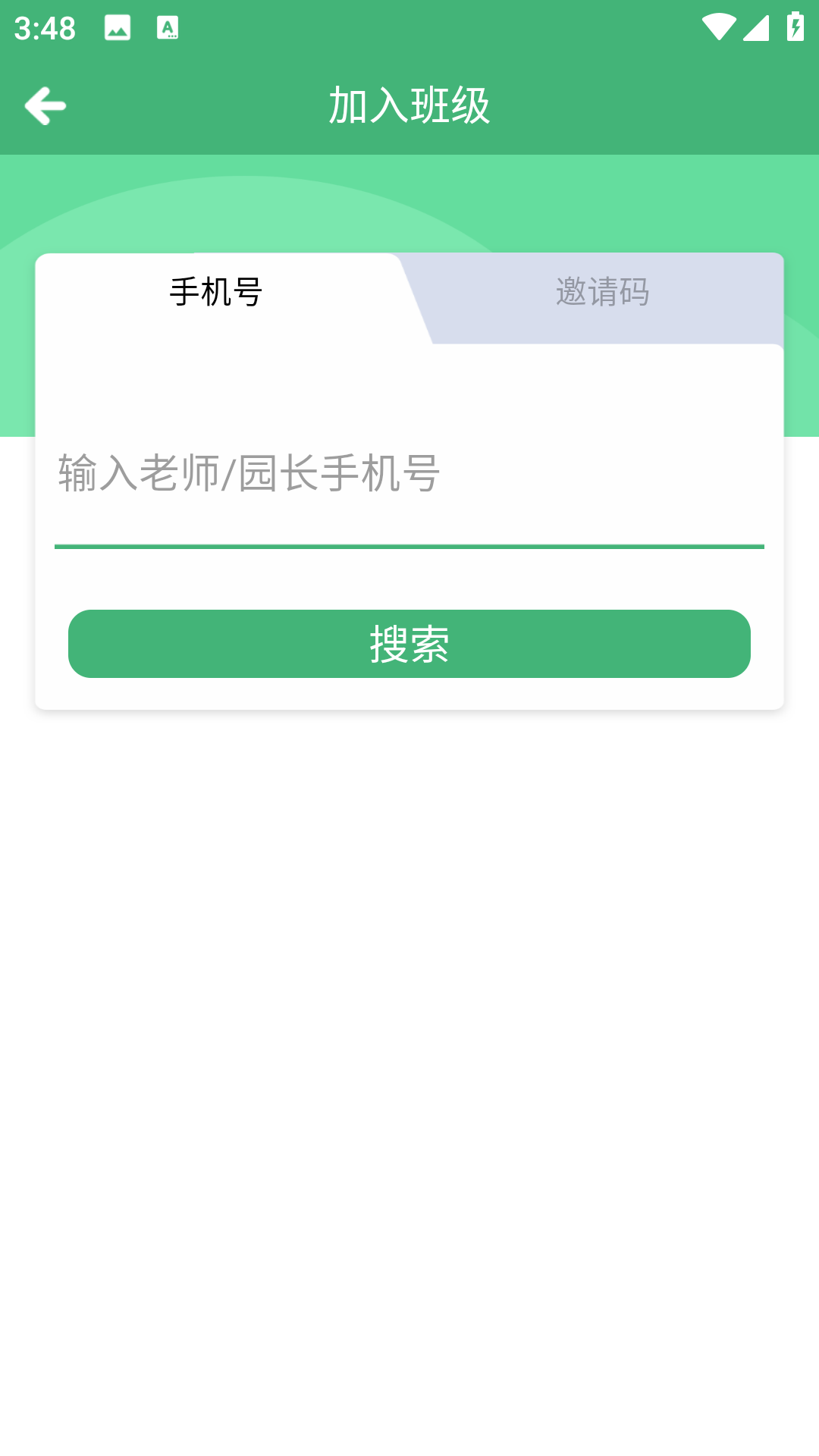Click the image notification icon
Viewport: 819px width, 1456px height.
coord(118,30)
